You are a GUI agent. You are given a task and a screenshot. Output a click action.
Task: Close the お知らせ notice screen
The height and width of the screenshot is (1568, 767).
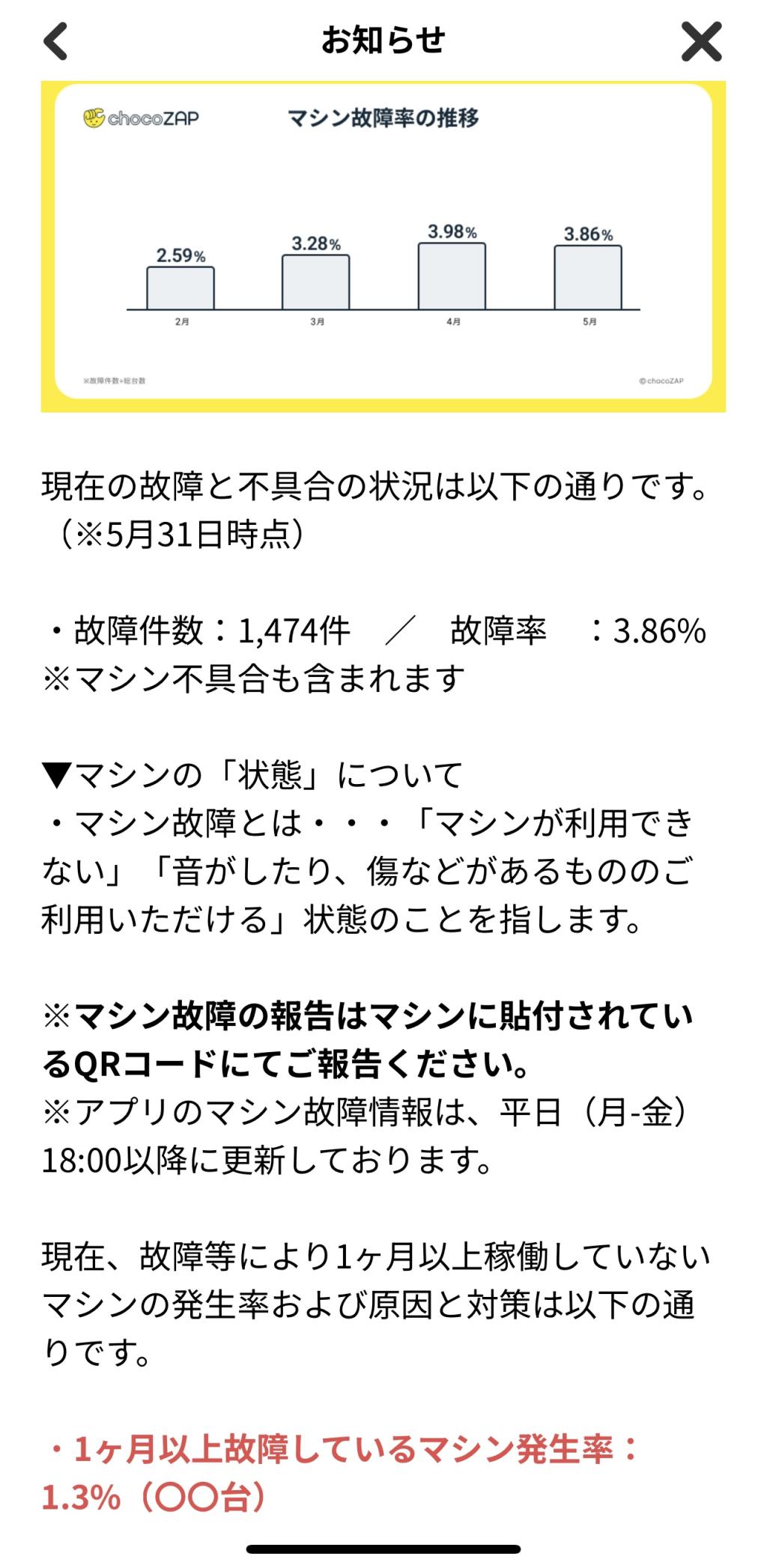click(702, 41)
